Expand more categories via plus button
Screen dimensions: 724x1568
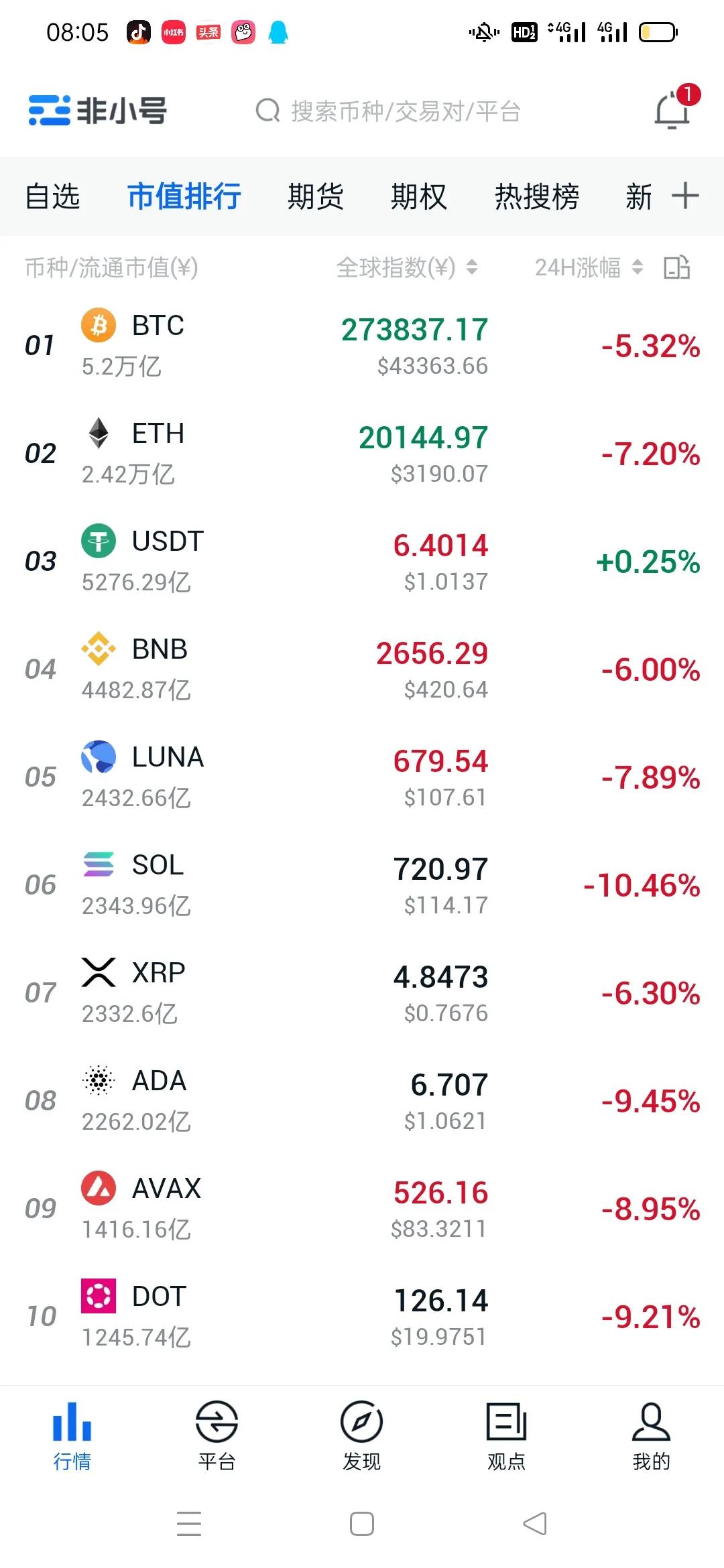[685, 196]
